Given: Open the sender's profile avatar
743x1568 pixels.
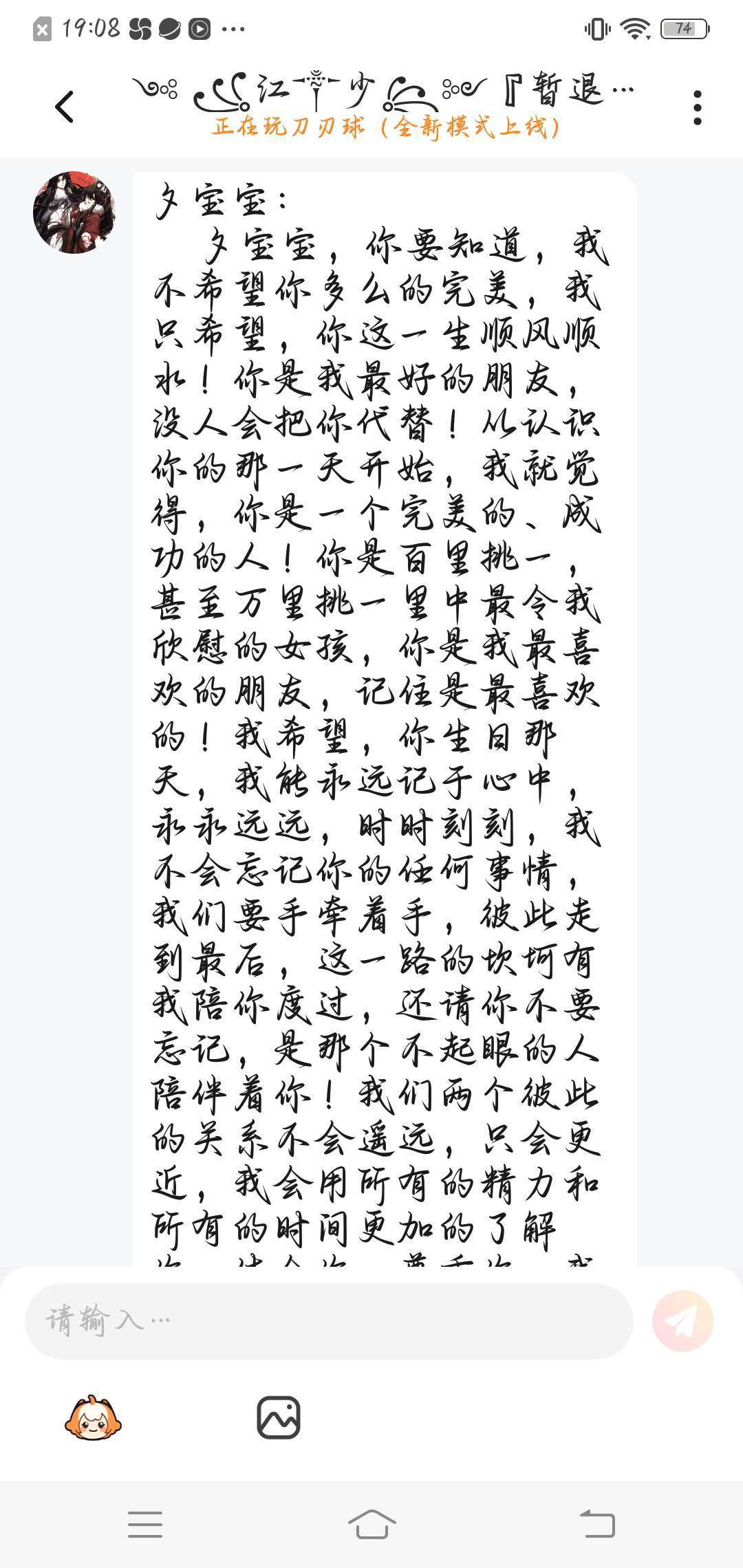Looking at the screenshot, I should point(74,213).
